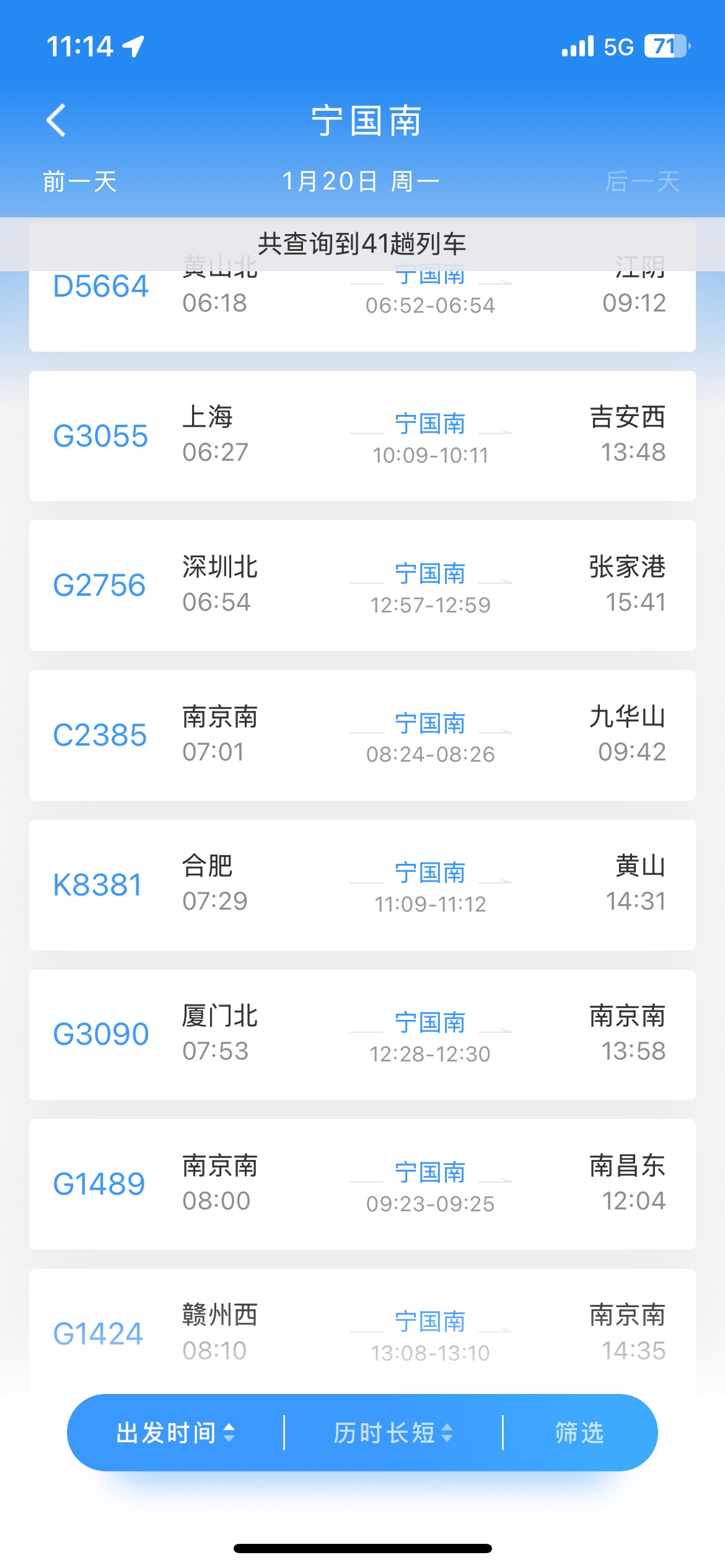Go back using the top-left arrow

(x=56, y=120)
